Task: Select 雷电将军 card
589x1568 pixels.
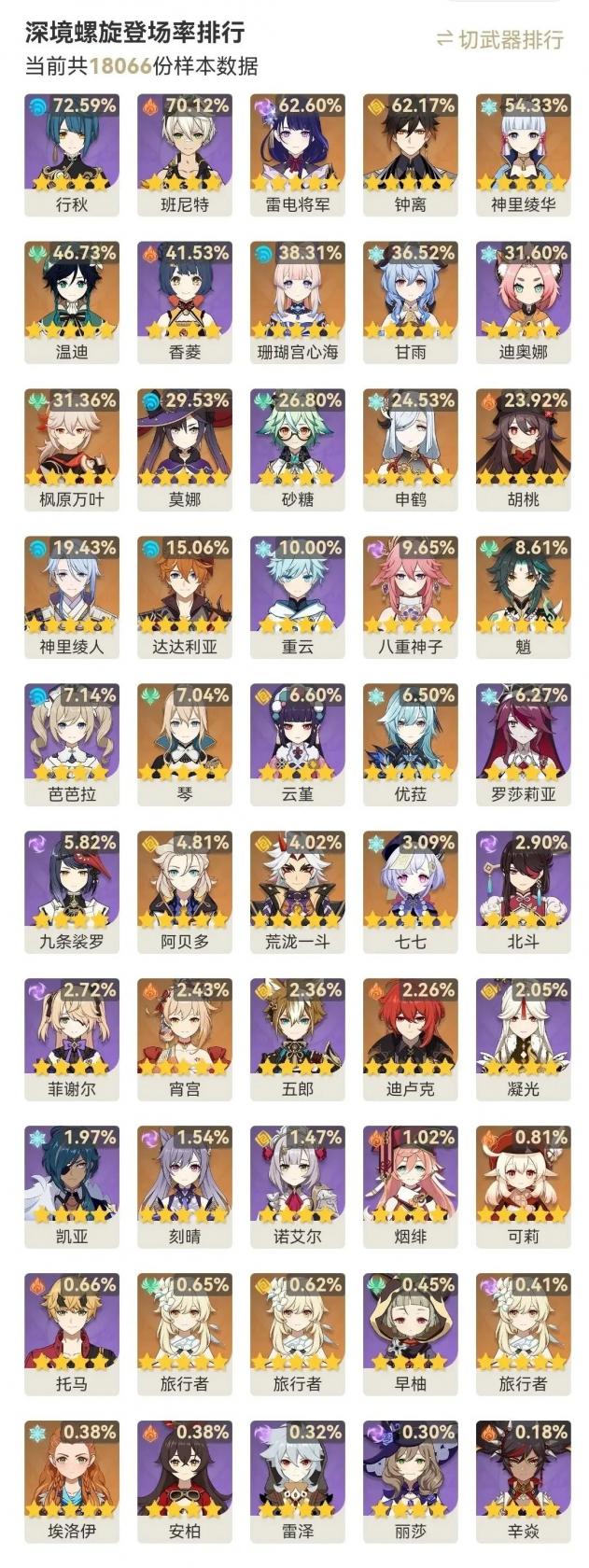Action: (298, 154)
